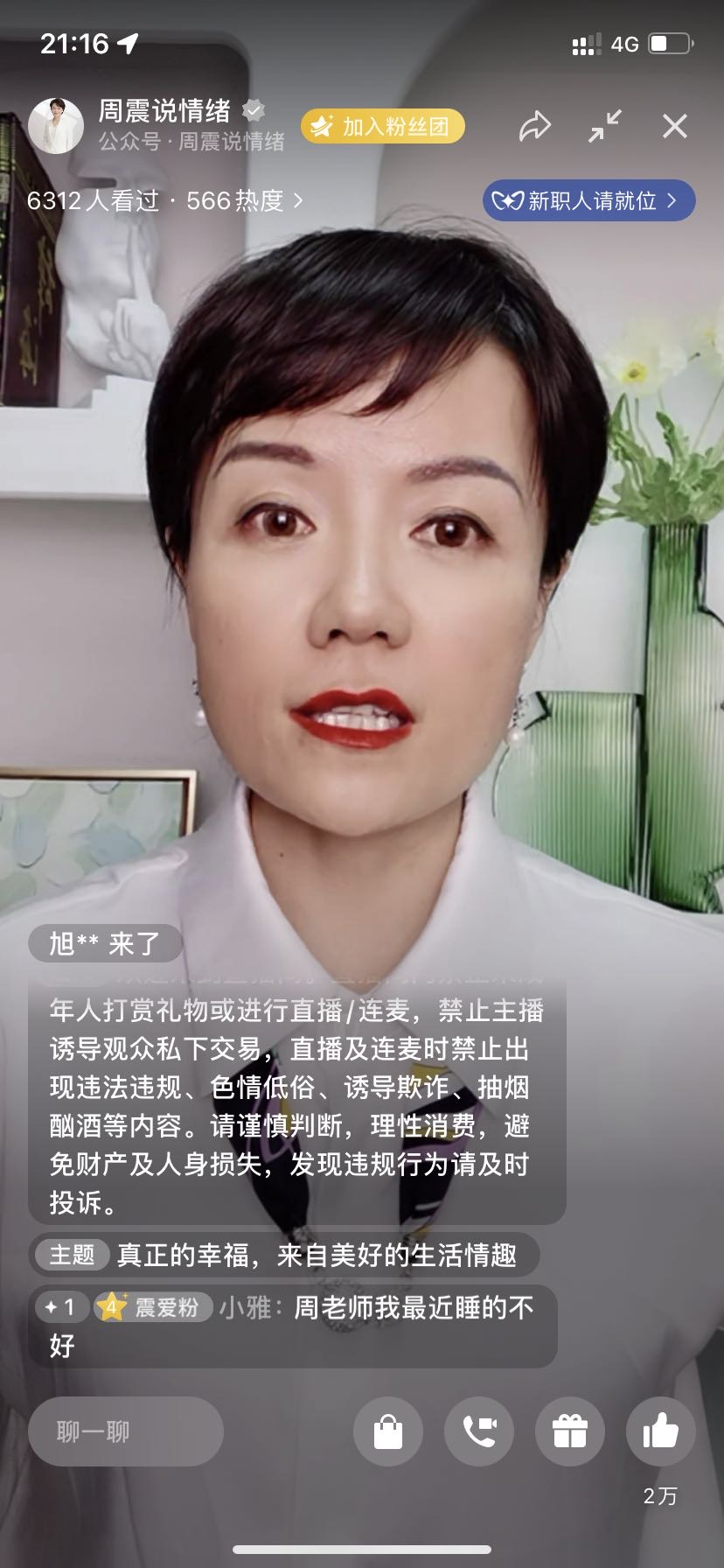Request a voice call with the host
The height and width of the screenshot is (1568, 724).
[x=478, y=1431]
